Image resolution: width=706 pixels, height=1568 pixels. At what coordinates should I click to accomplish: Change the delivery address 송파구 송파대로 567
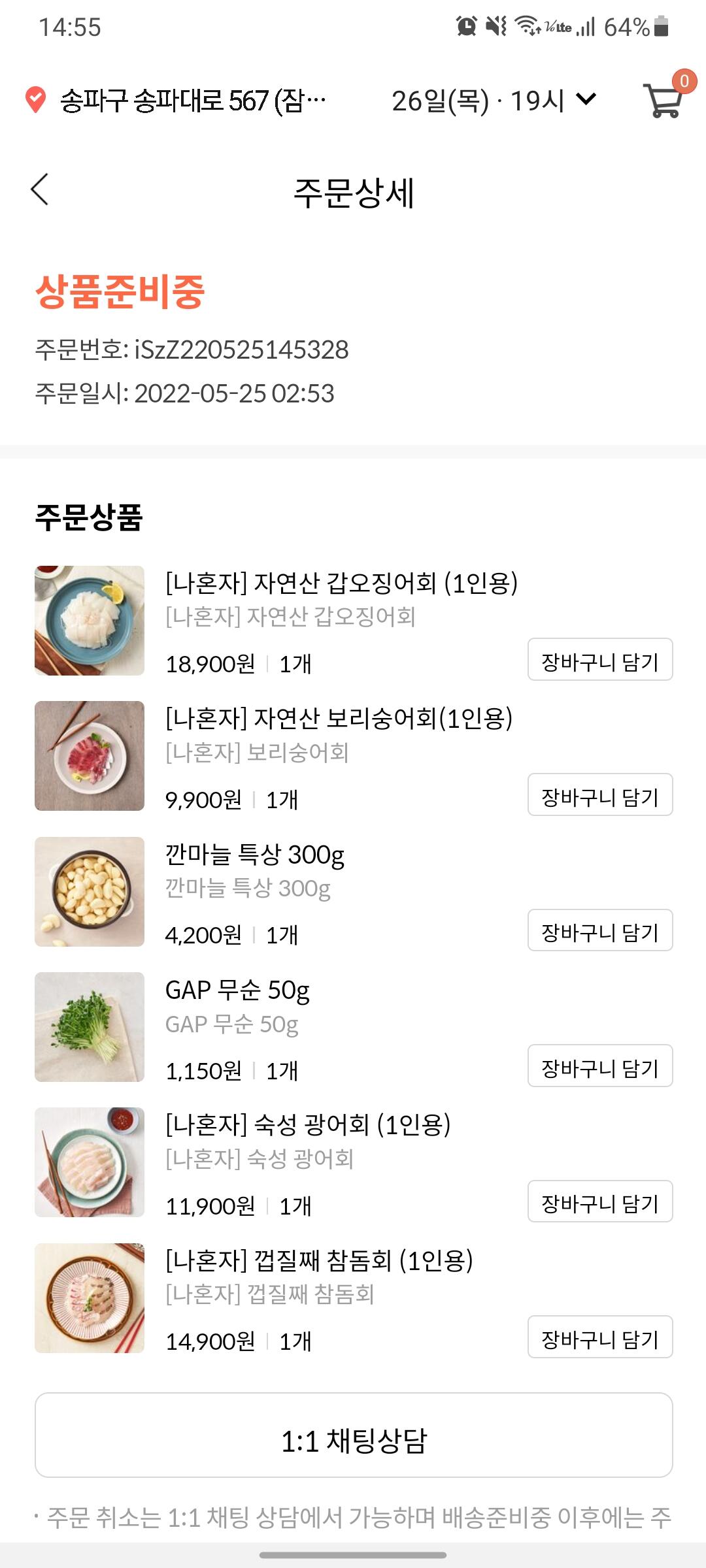pyautogui.click(x=176, y=101)
